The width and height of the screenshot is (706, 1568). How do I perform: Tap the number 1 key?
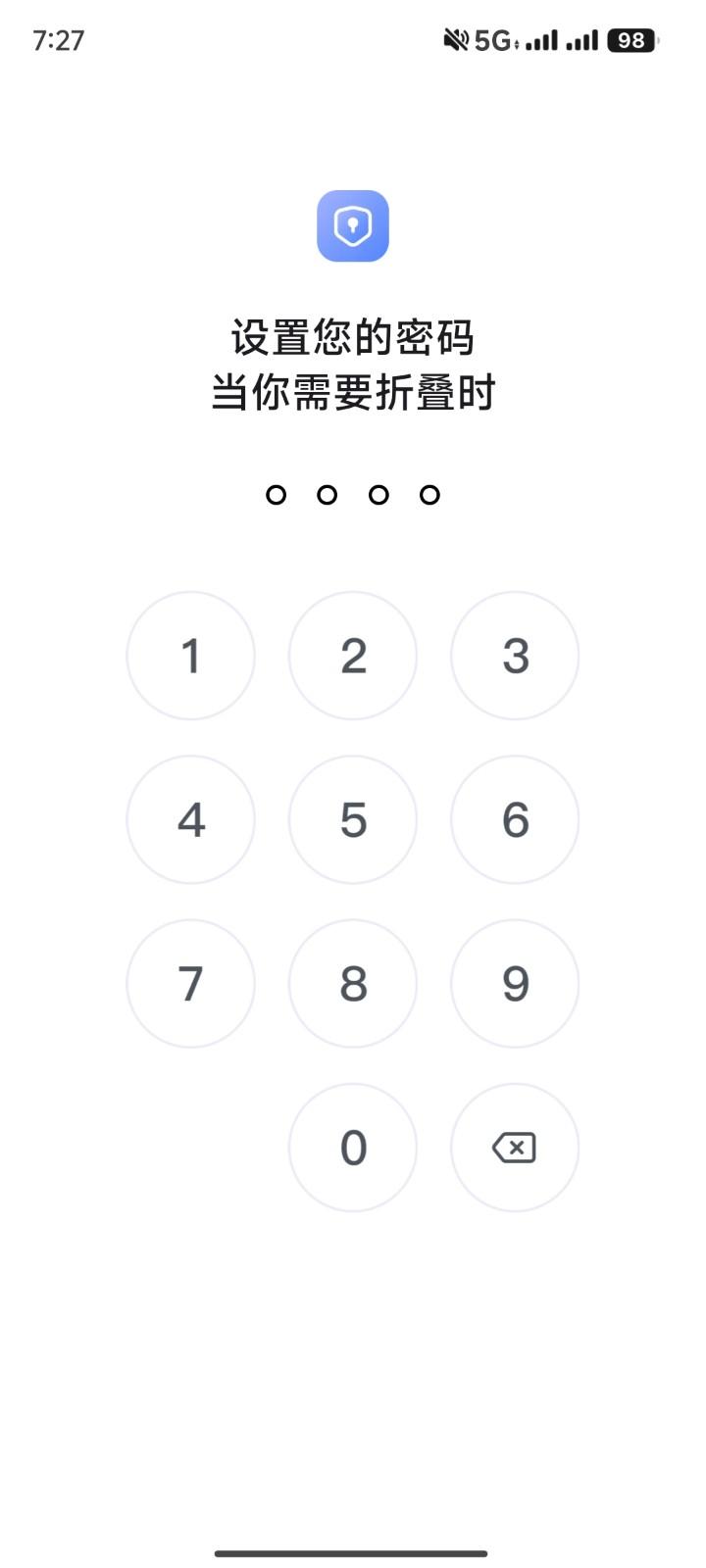coord(190,656)
